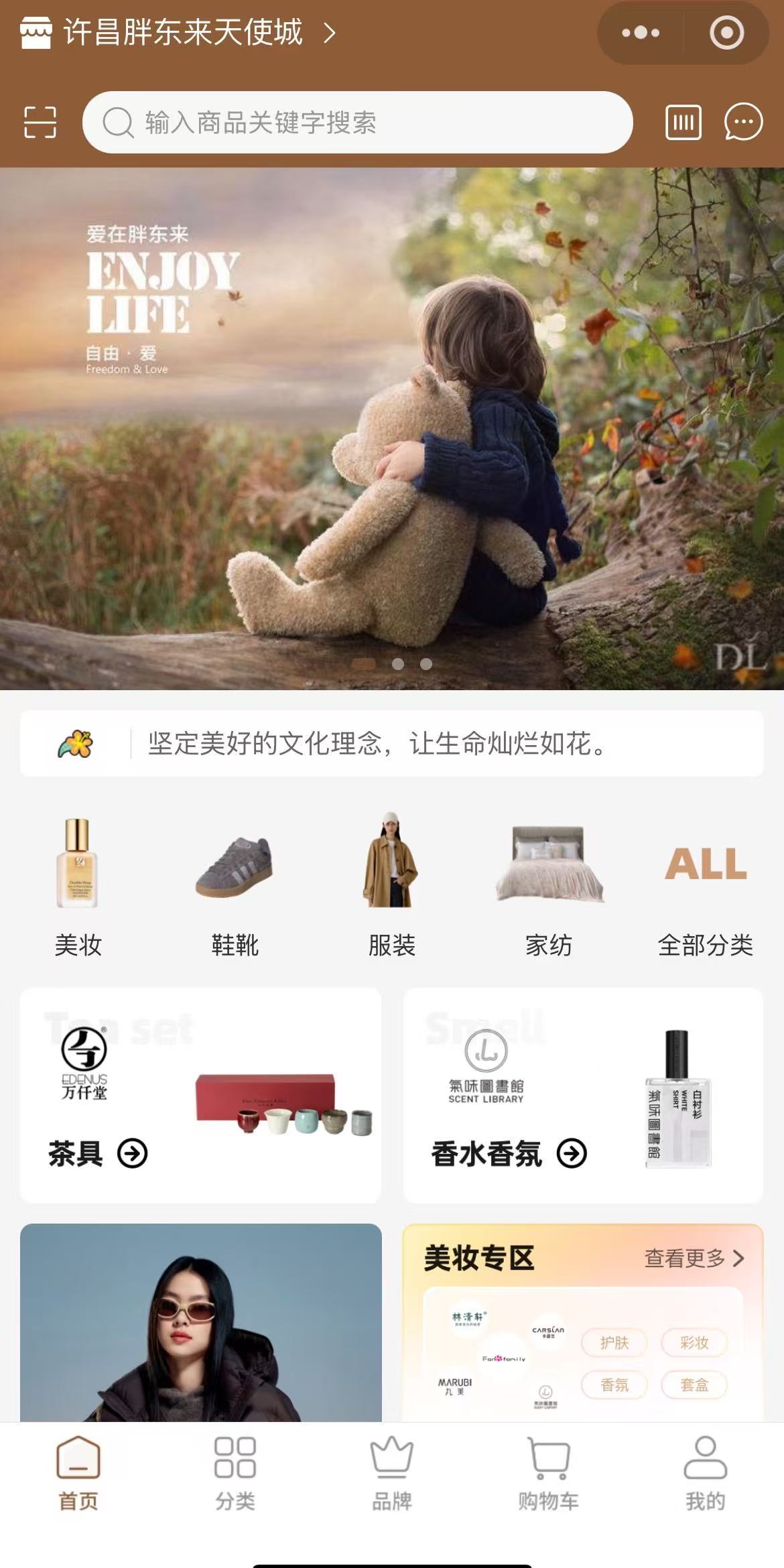Open the mini program more options menu

pyautogui.click(x=640, y=32)
